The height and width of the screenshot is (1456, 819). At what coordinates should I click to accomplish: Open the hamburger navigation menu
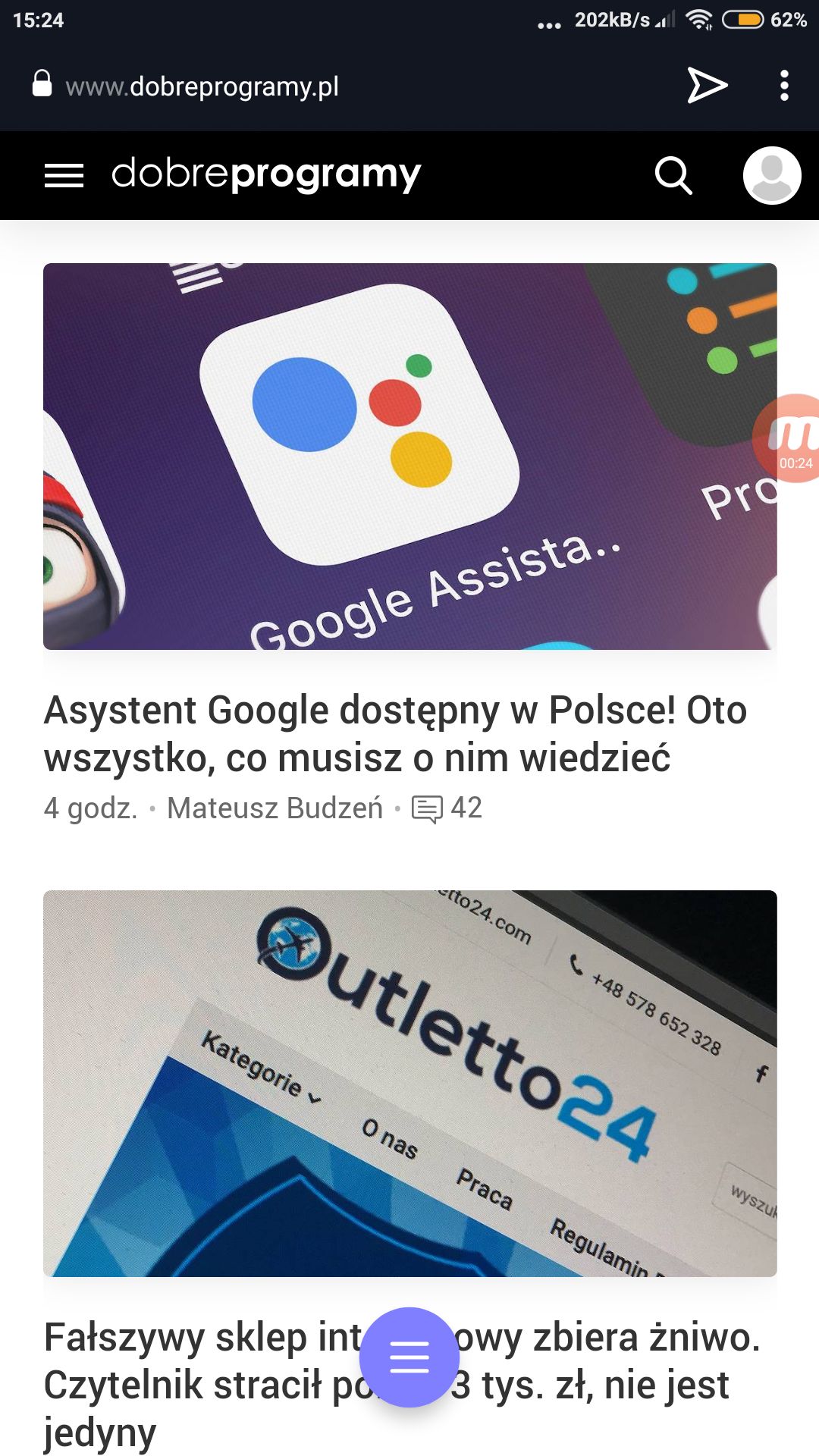[64, 175]
